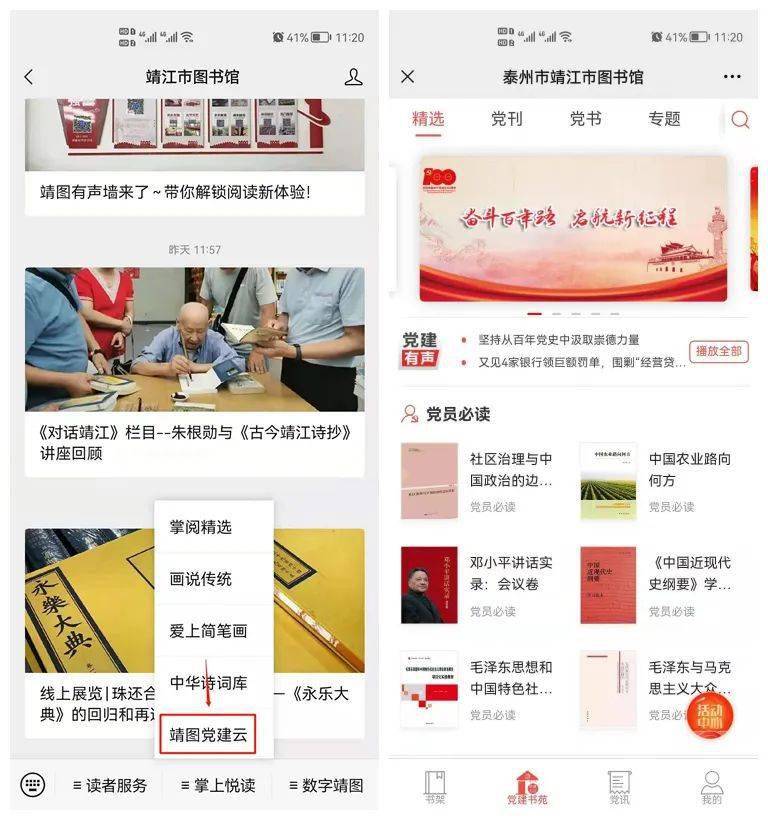Close the 泰州市靖江市图书馆 page
This screenshot has width=768, height=820.
(408, 77)
